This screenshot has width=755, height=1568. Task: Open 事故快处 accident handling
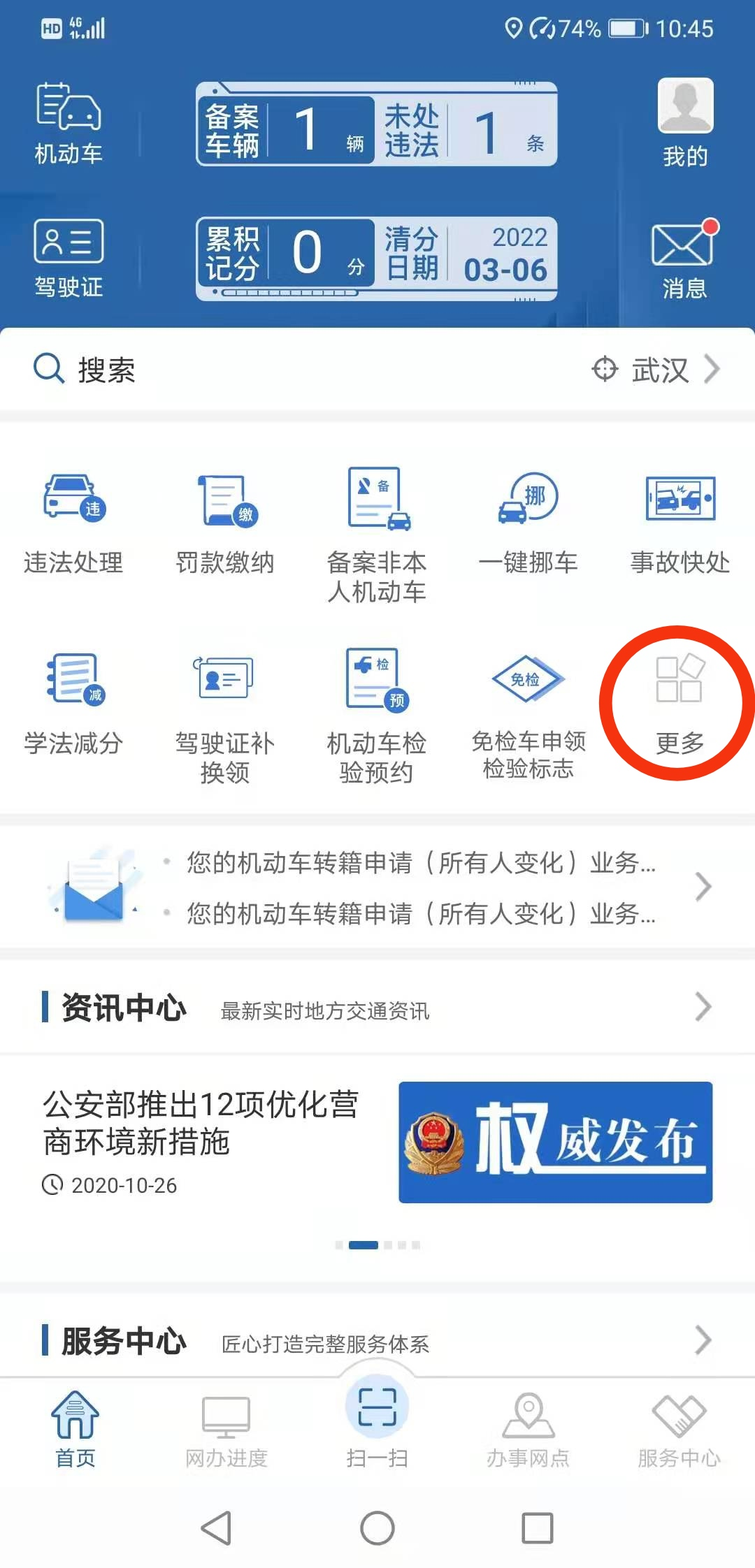[679, 523]
